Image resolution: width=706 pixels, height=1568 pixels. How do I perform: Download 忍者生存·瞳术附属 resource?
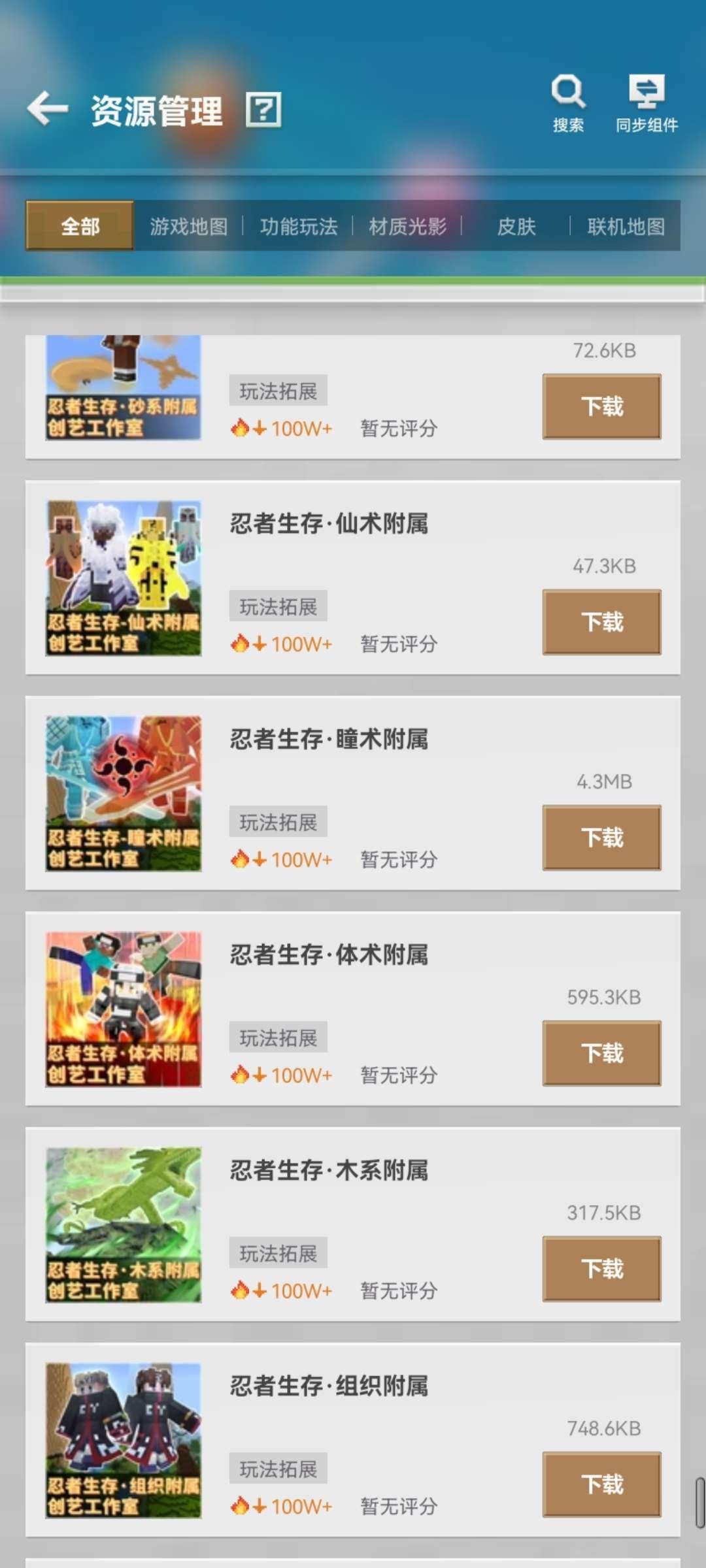601,838
